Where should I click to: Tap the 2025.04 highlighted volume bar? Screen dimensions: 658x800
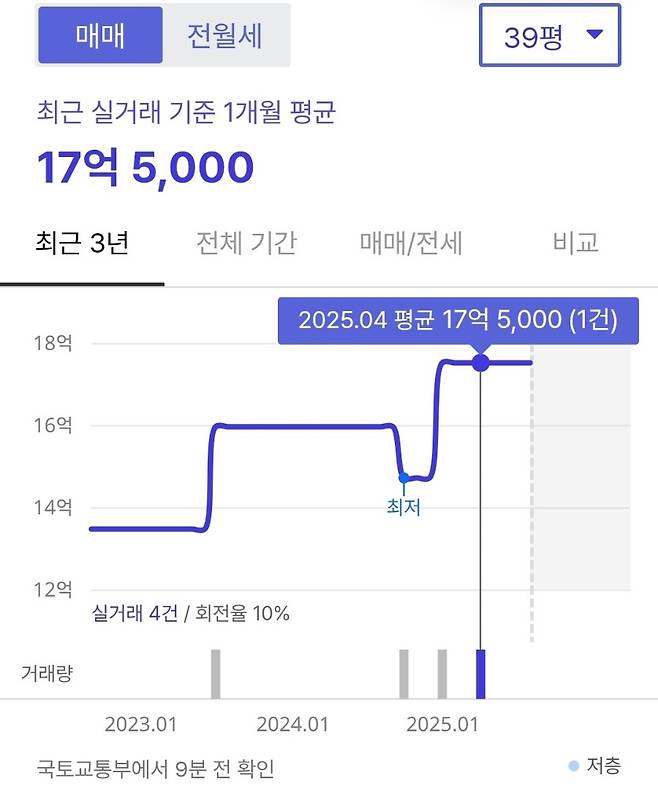[480, 673]
